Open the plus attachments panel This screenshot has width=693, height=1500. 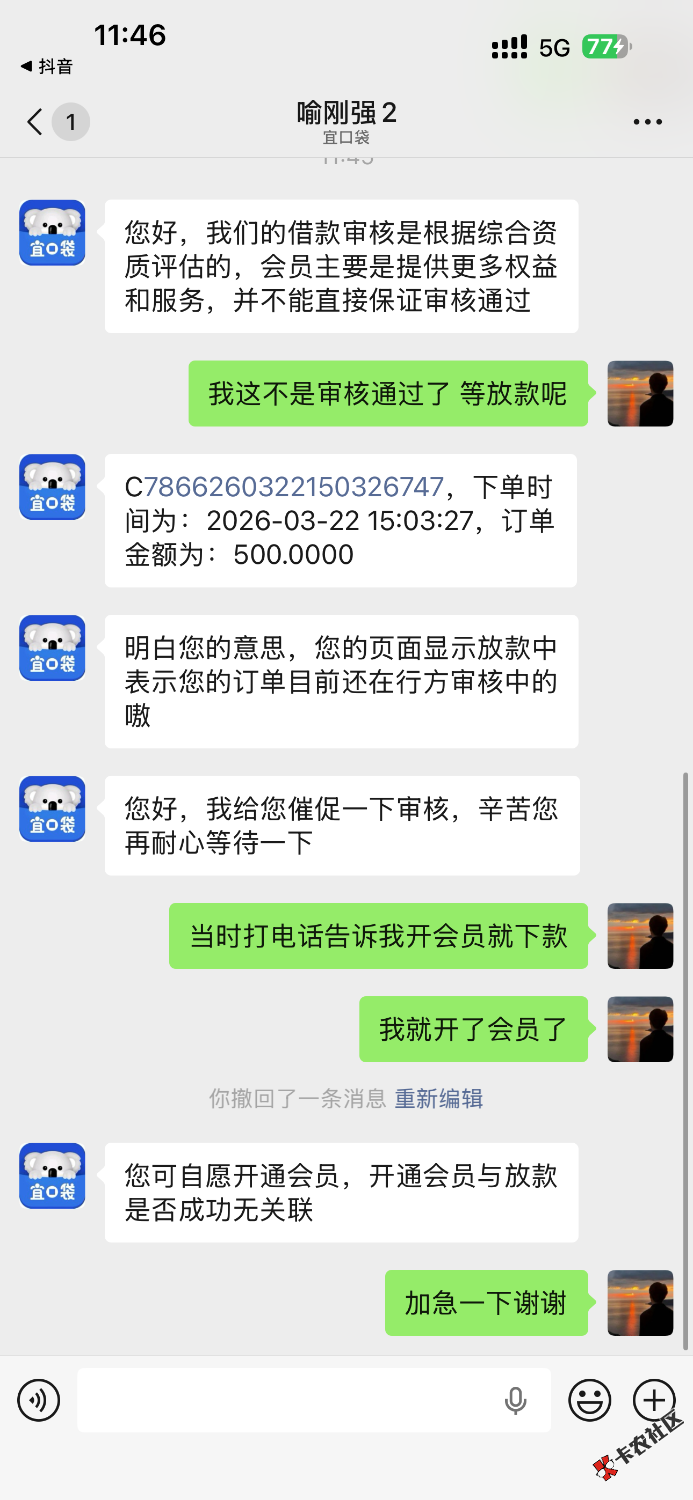654,1400
